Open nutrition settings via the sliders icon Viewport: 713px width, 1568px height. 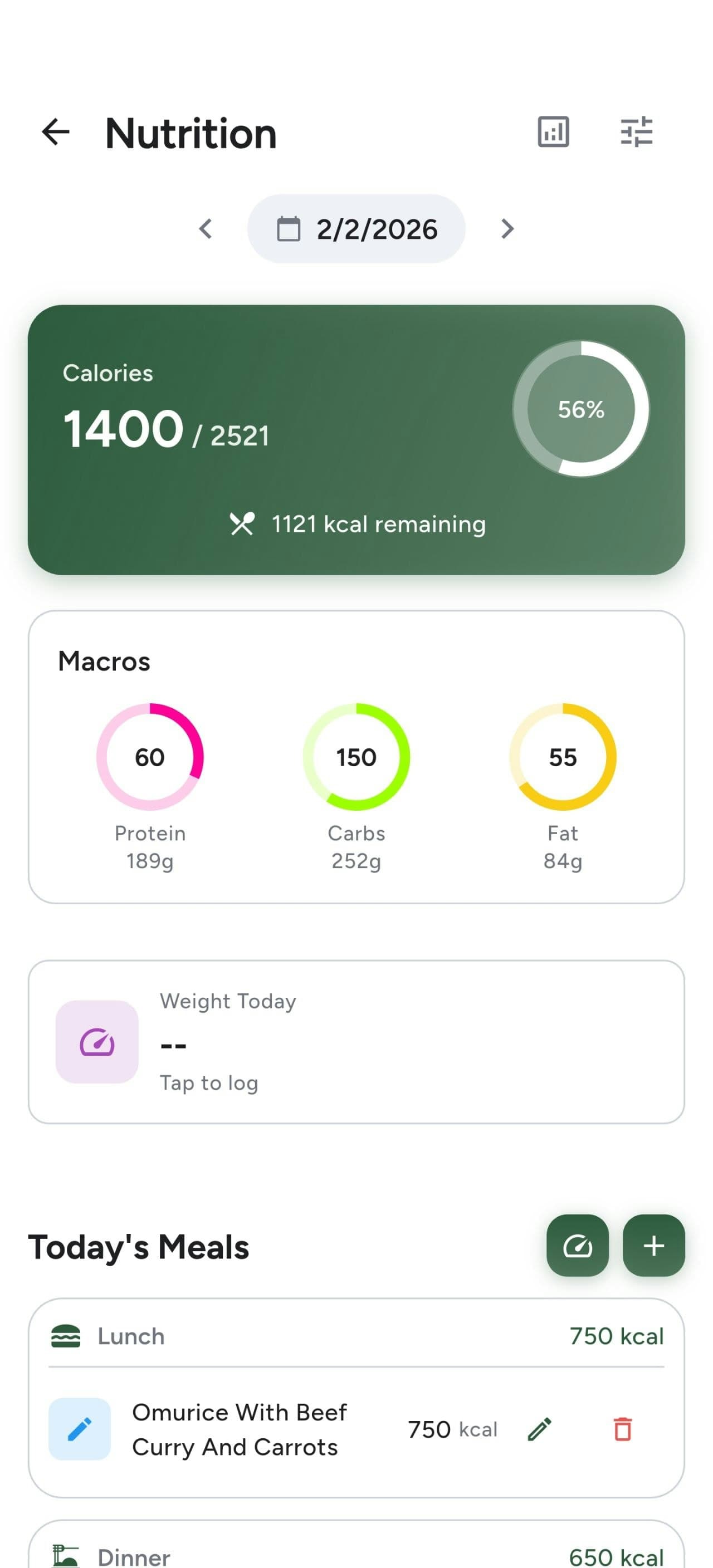click(x=637, y=132)
